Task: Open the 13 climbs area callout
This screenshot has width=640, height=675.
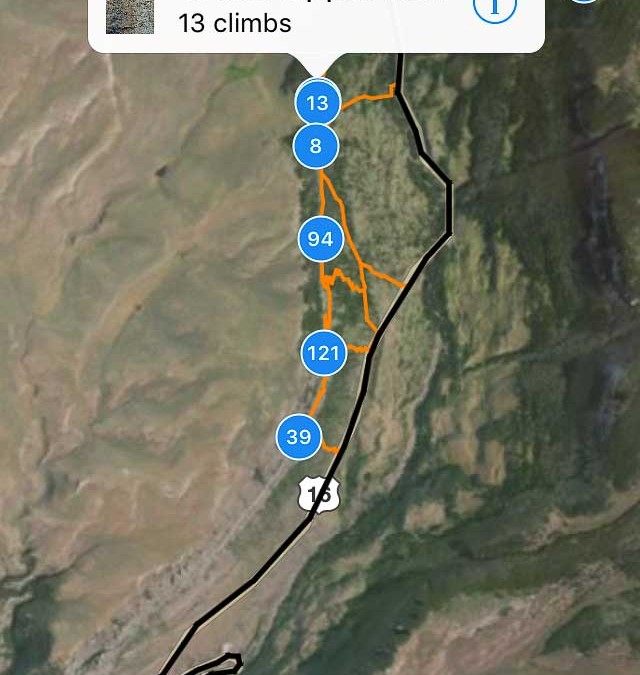Action: coord(300,22)
